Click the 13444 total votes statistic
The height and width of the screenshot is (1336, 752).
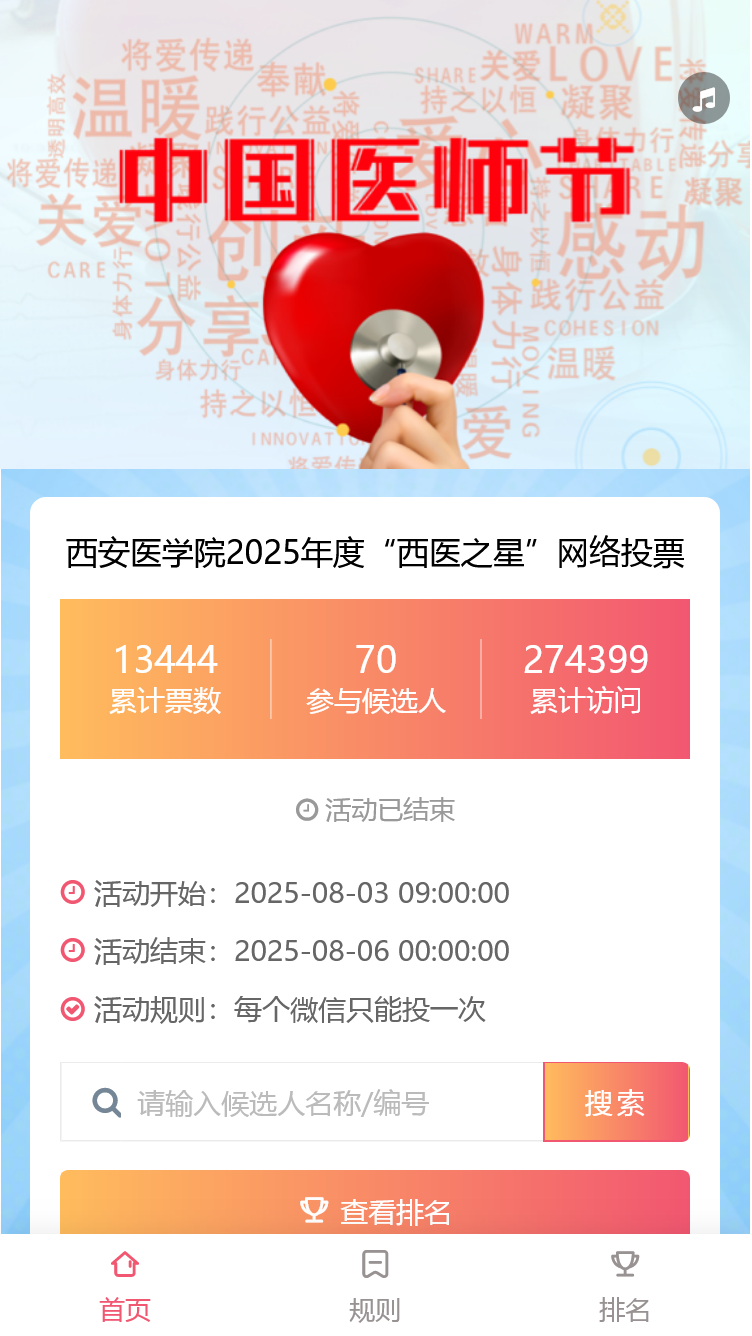coord(166,677)
